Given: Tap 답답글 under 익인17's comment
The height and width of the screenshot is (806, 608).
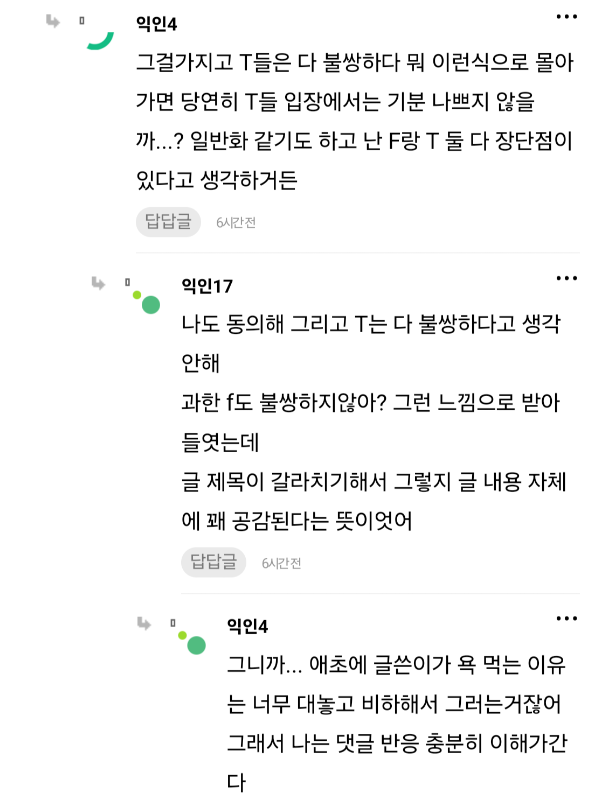Looking at the screenshot, I should (x=214, y=562).
